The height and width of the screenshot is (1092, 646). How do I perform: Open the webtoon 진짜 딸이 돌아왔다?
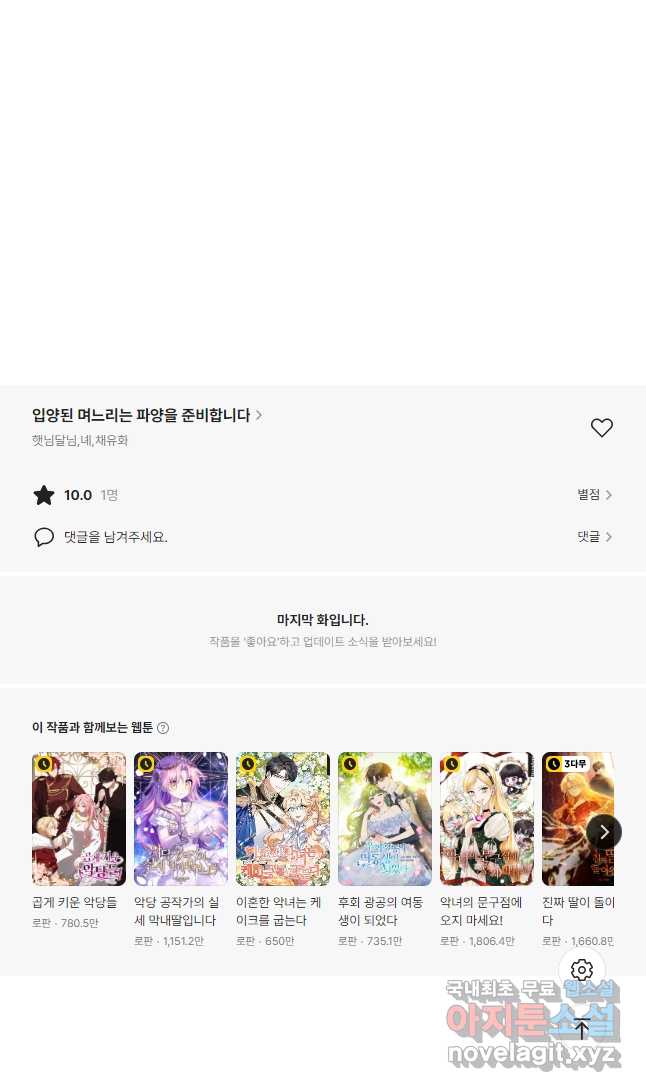[x=572, y=819]
